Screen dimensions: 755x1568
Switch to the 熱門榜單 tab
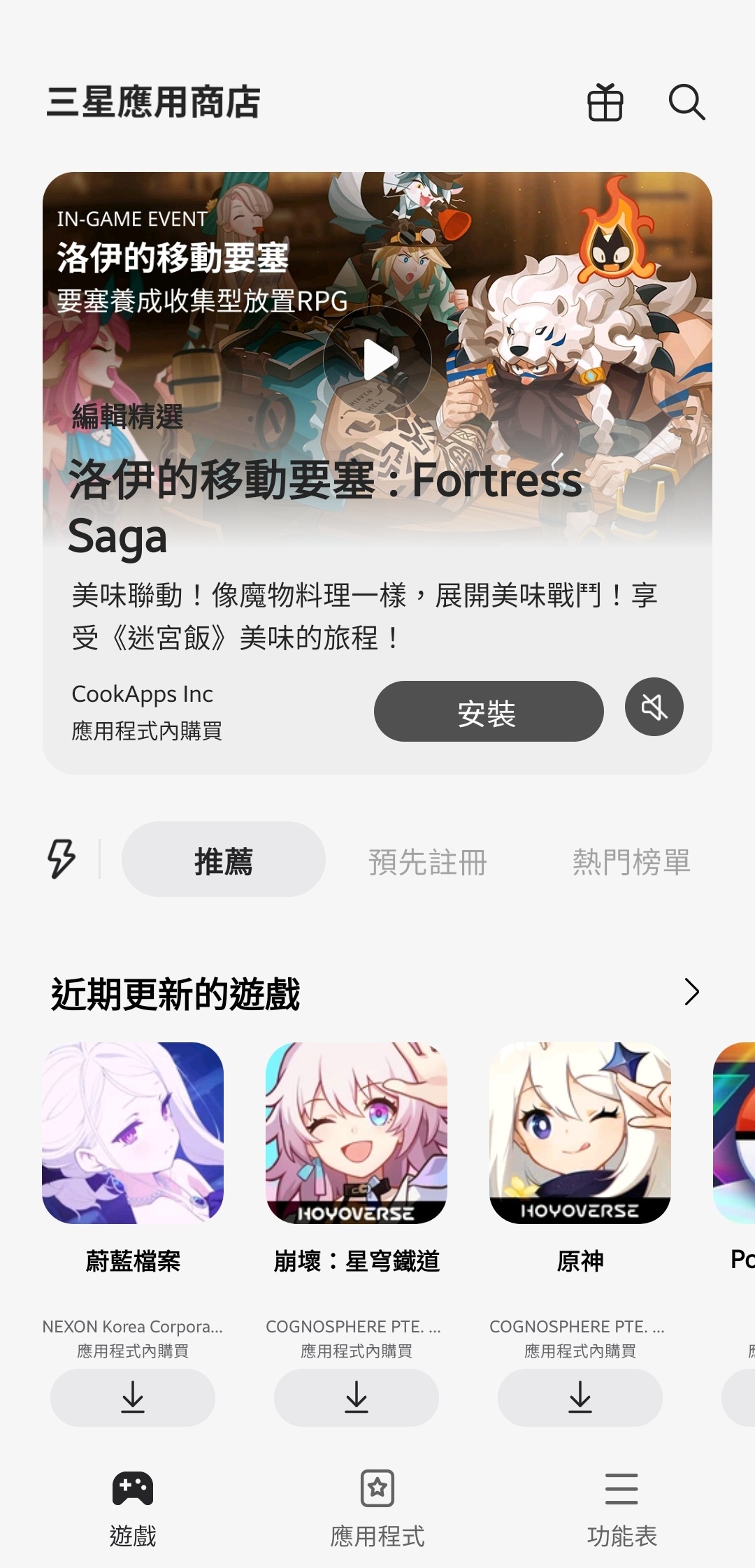coord(631,861)
